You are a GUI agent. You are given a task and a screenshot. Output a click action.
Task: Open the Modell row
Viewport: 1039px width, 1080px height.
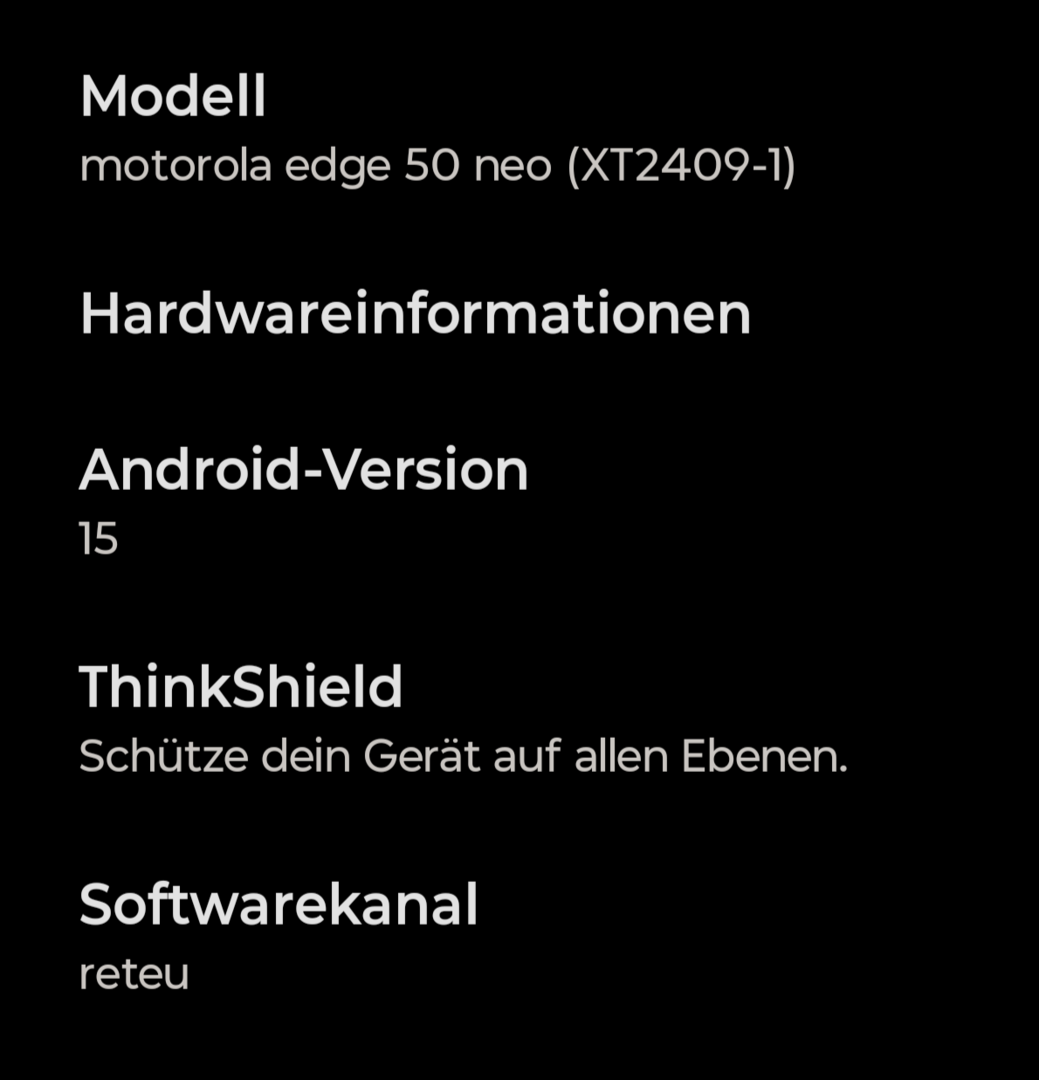coord(437,132)
